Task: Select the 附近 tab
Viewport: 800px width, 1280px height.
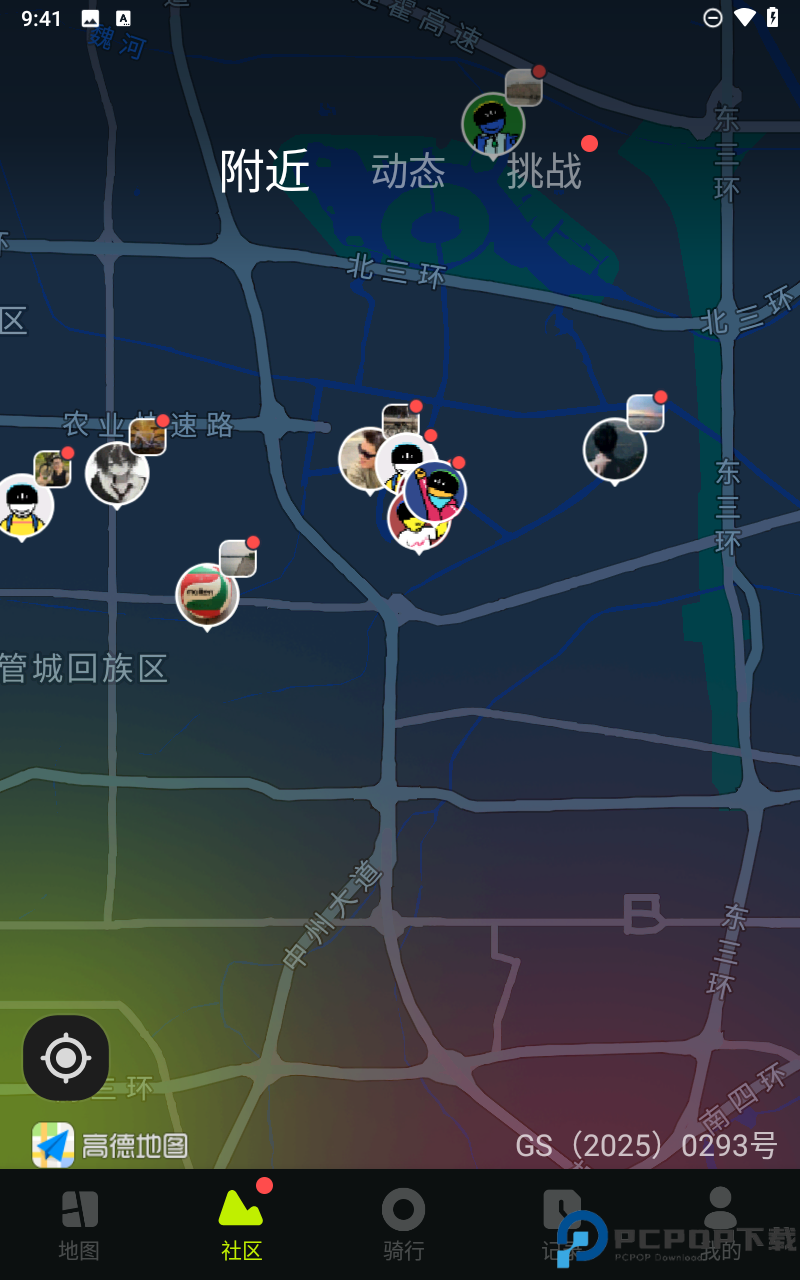Action: coord(265,172)
